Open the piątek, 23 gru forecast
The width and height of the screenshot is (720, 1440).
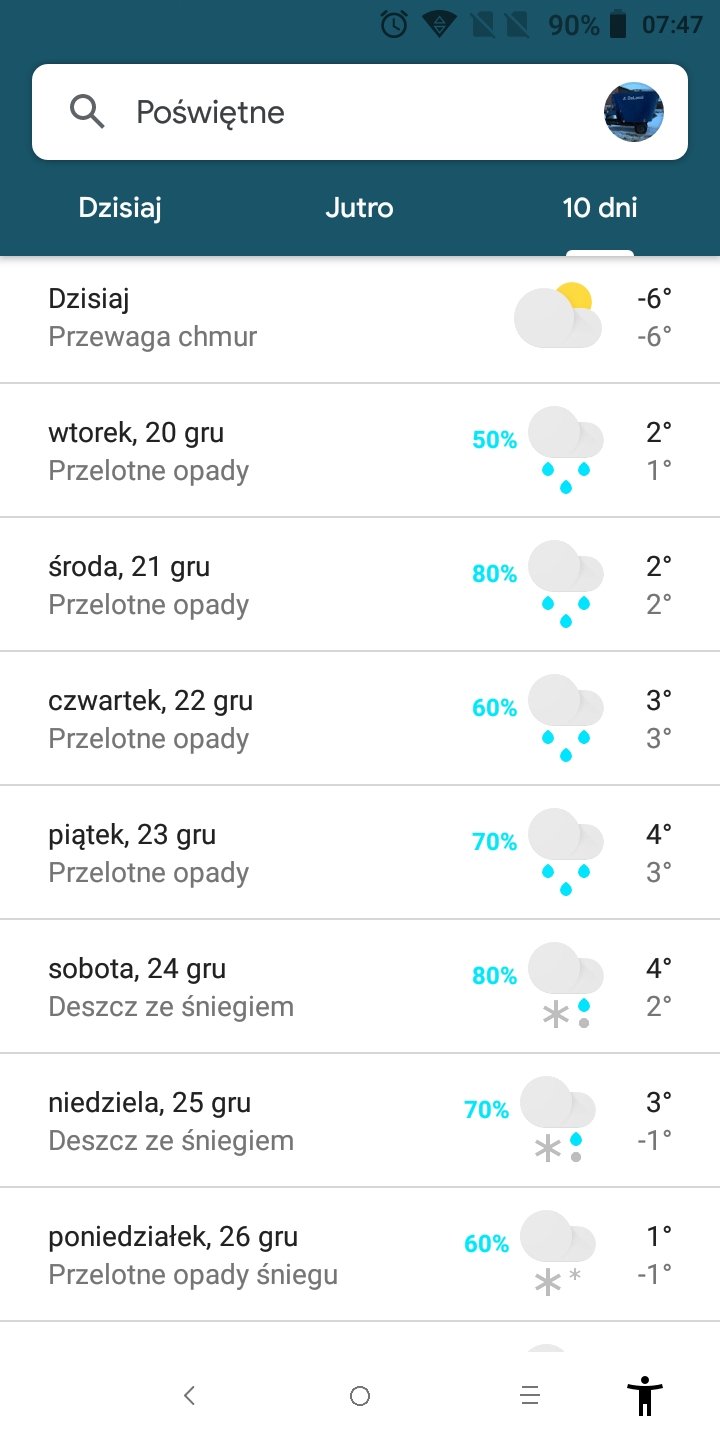(360, 853)
